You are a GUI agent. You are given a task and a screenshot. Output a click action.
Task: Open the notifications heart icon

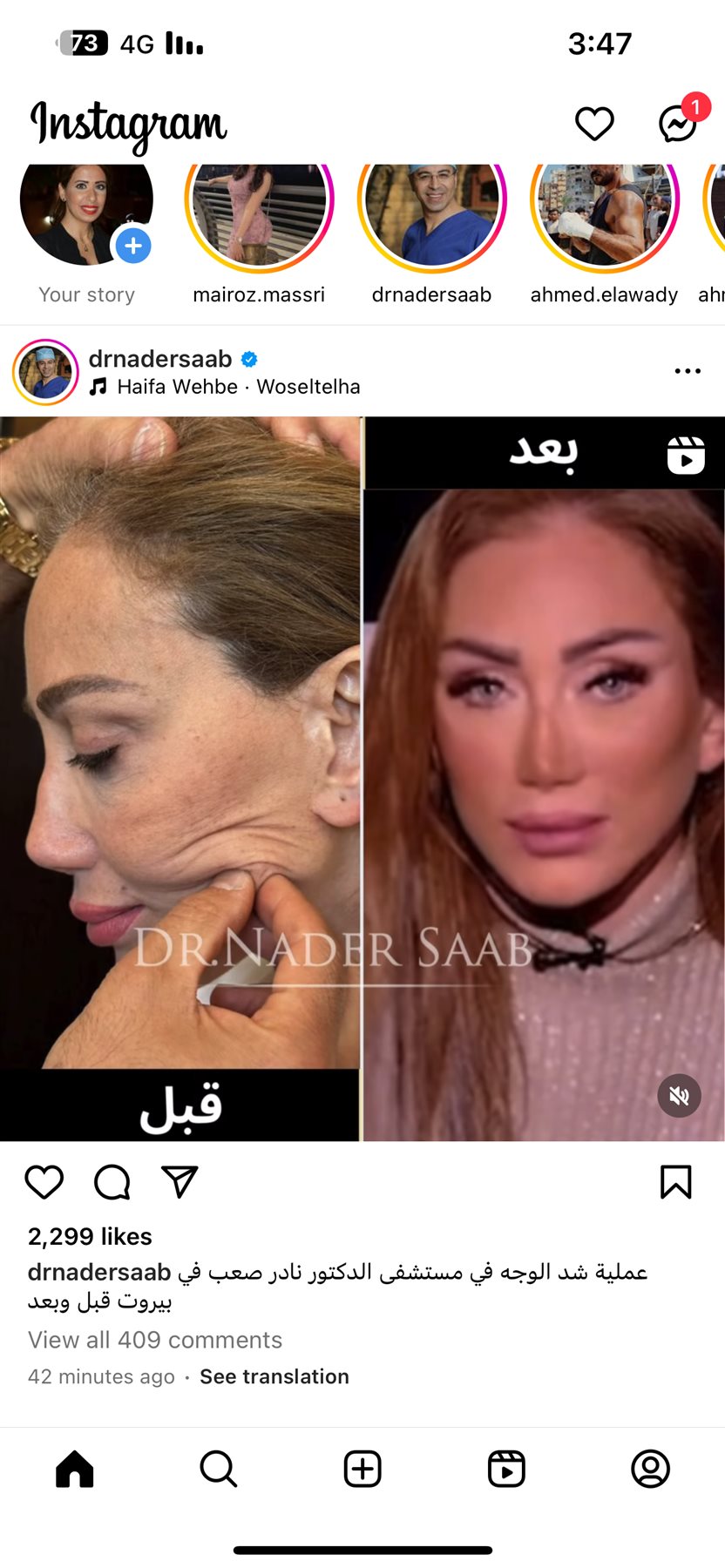[x=594, y=124]
